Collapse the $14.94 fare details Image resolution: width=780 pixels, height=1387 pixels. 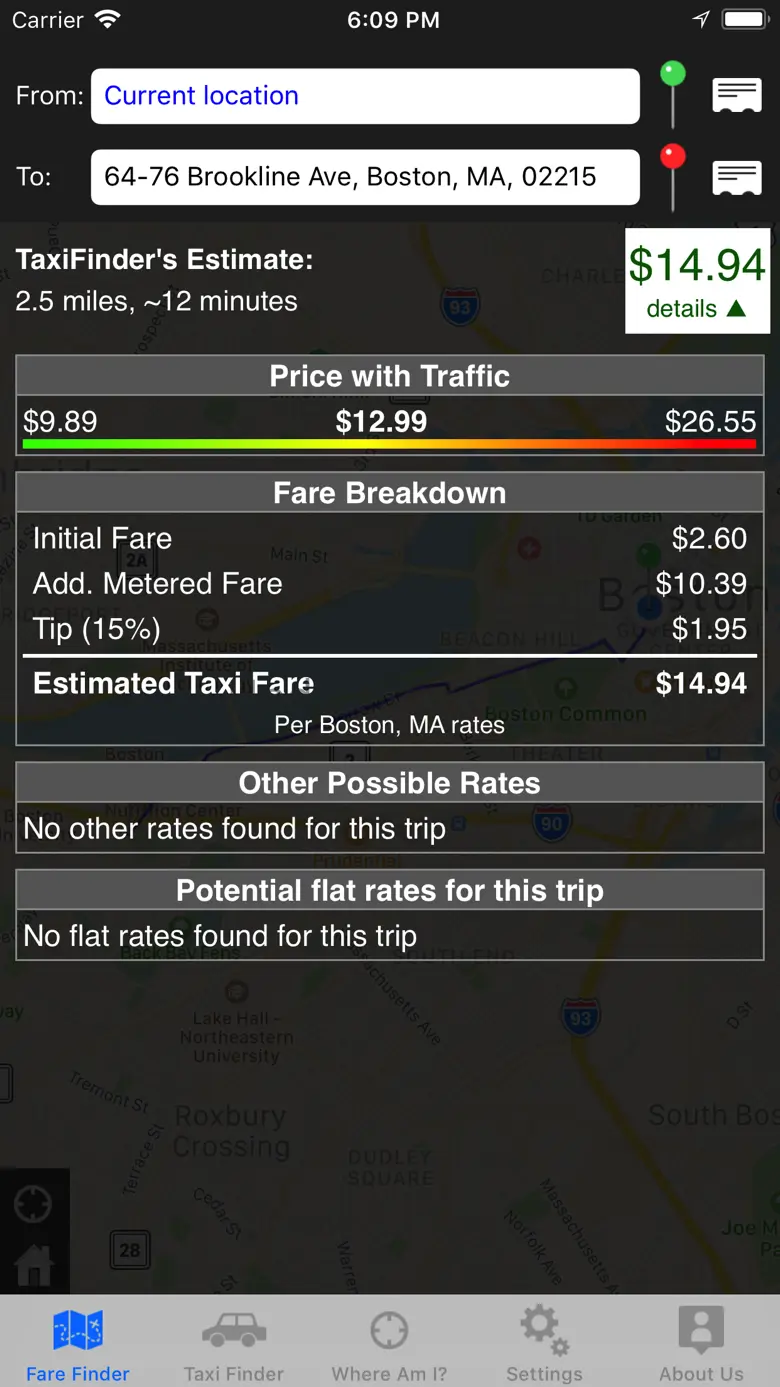(x=697, y=281)
